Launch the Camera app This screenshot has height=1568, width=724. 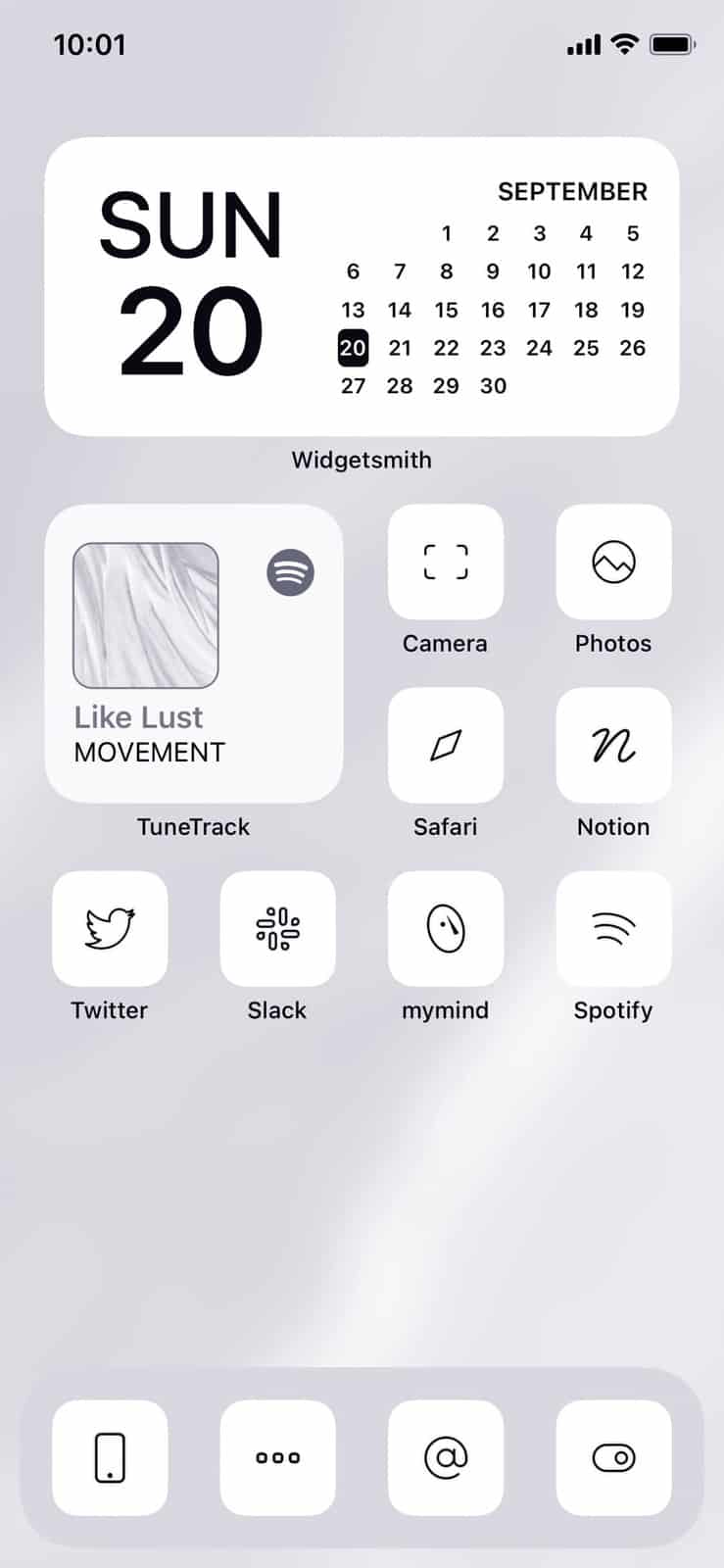pyautogui.click(x=446, y=563)
